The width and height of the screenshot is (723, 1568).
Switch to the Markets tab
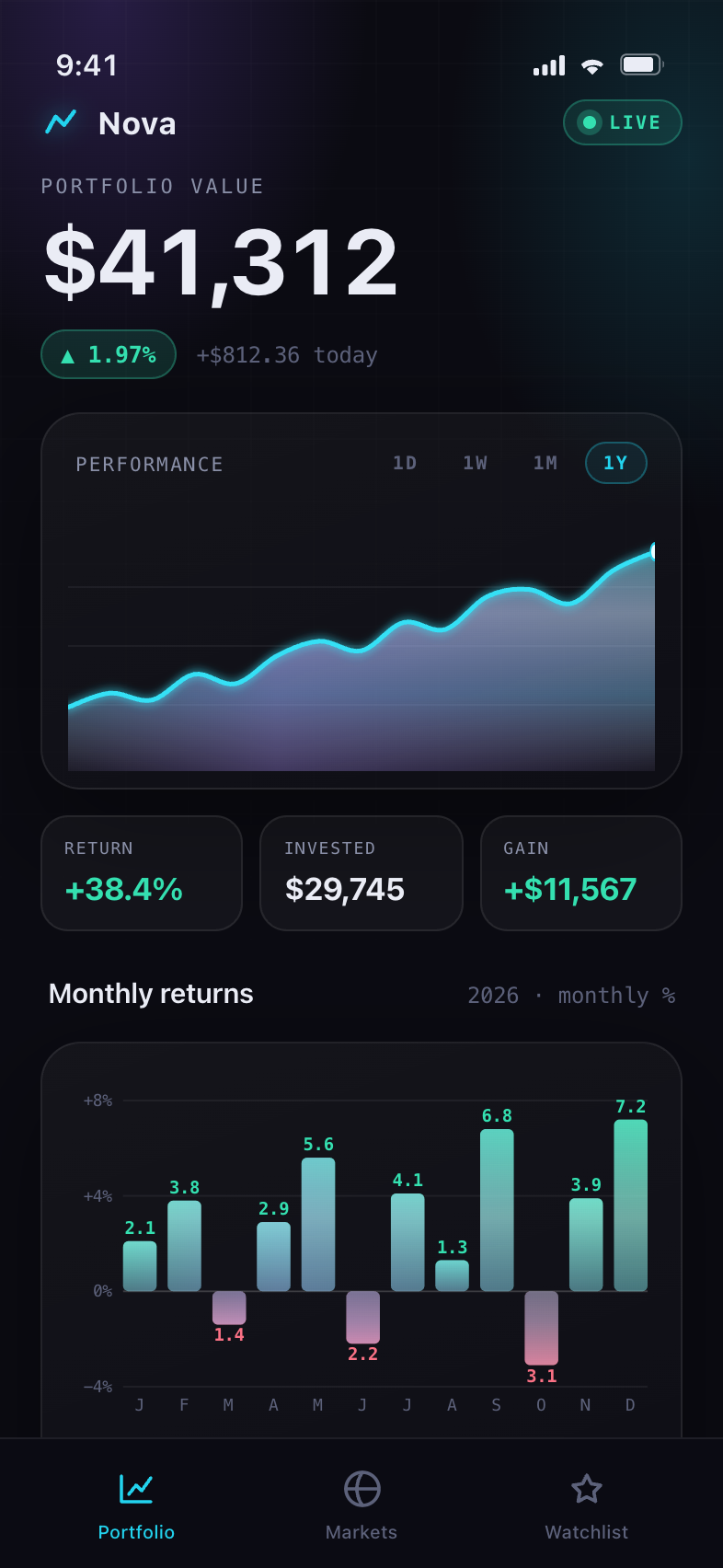click(361, 1505)
